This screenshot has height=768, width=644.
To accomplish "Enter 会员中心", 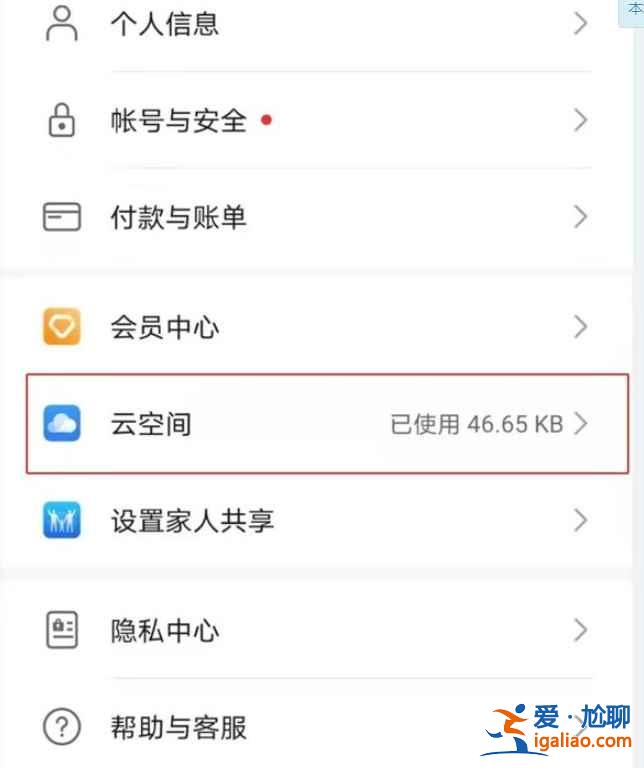I will coord(165,327).
